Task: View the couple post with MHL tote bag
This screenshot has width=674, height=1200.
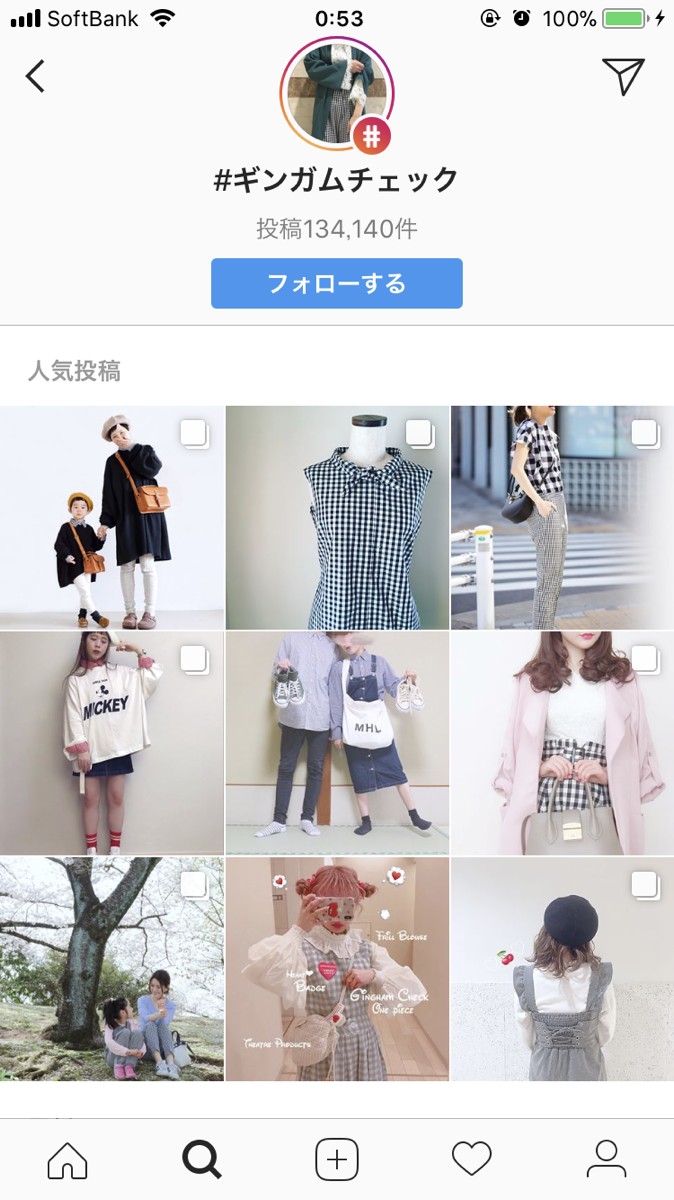Action: [337, 743]
